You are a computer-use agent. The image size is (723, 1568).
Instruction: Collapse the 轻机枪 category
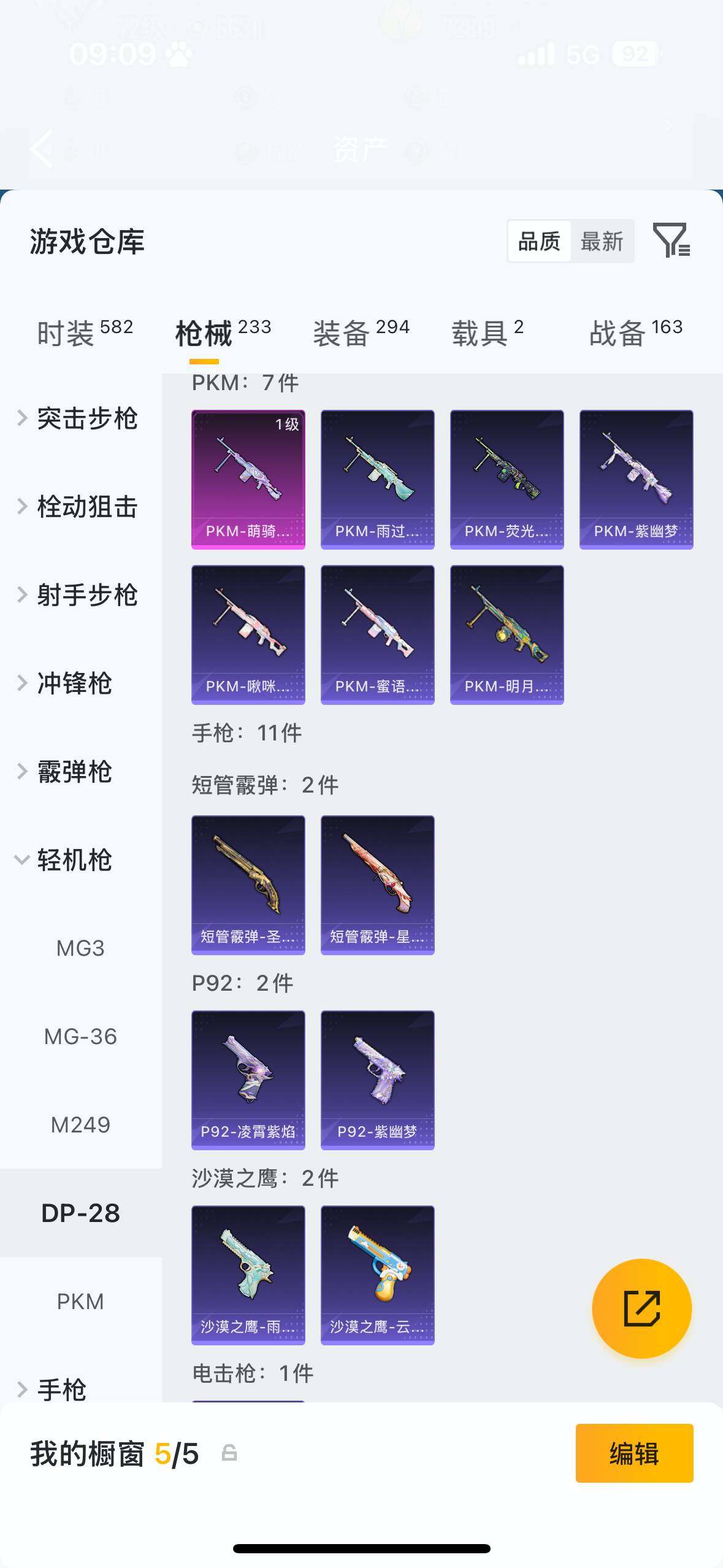pos(74,860)
